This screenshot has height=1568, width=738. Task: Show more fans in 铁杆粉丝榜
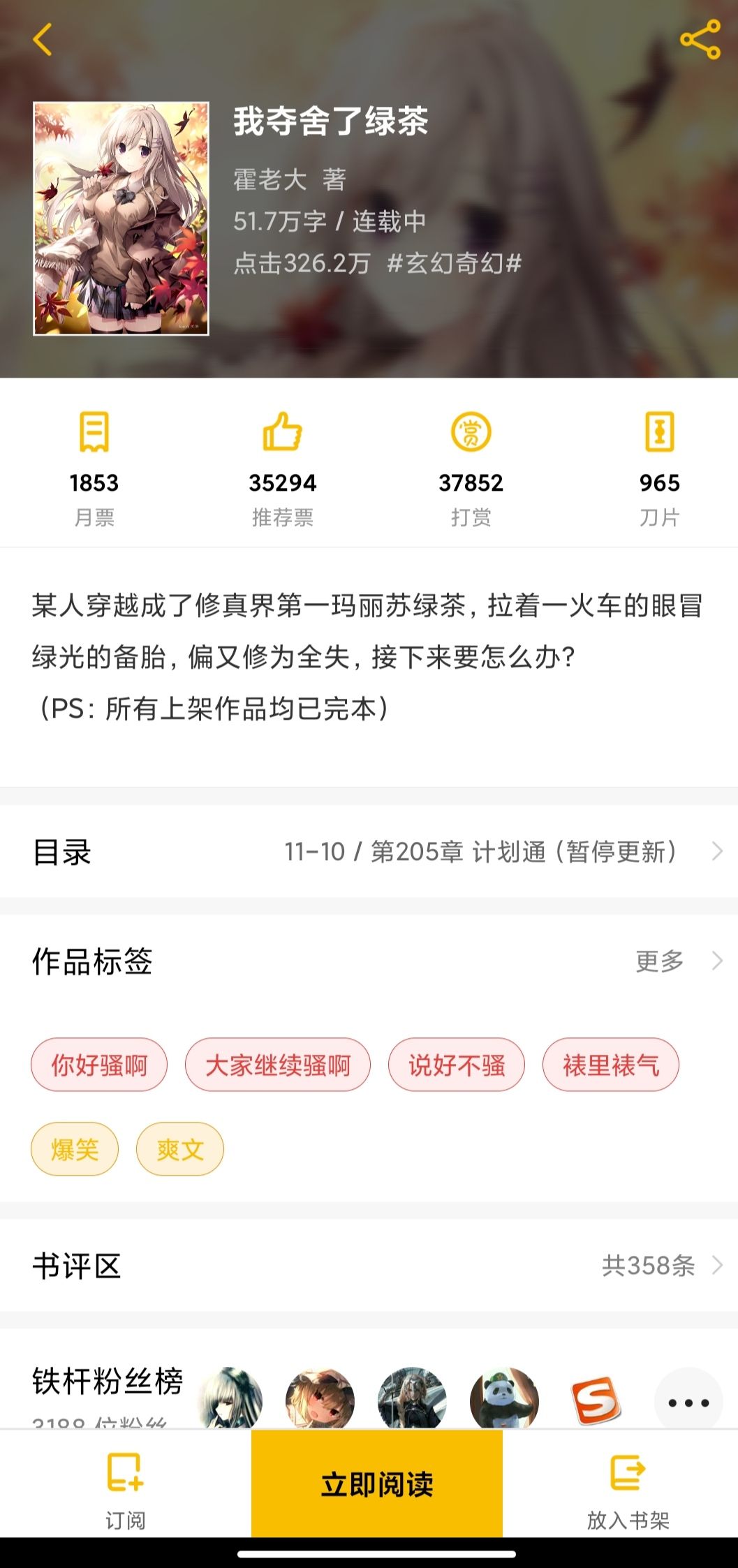click(688, 1402)
